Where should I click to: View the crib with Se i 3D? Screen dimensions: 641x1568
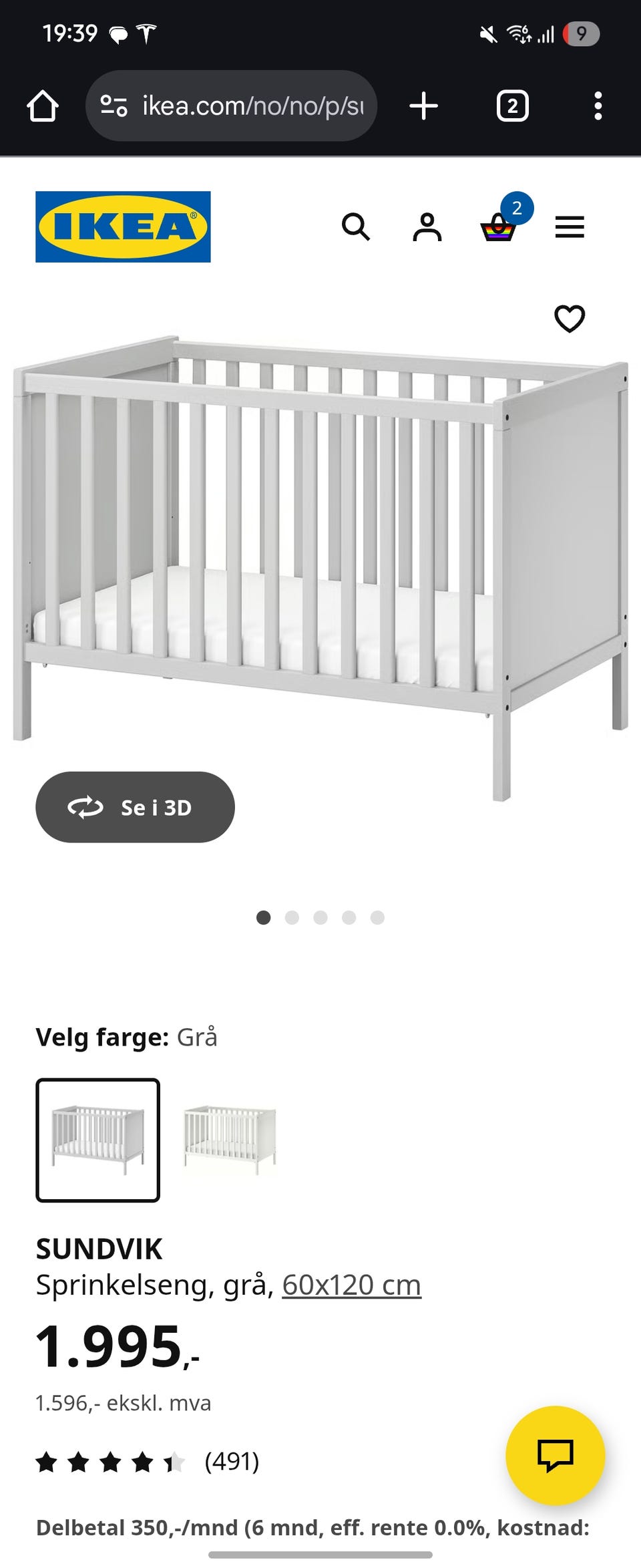click(x=135, y=807)
